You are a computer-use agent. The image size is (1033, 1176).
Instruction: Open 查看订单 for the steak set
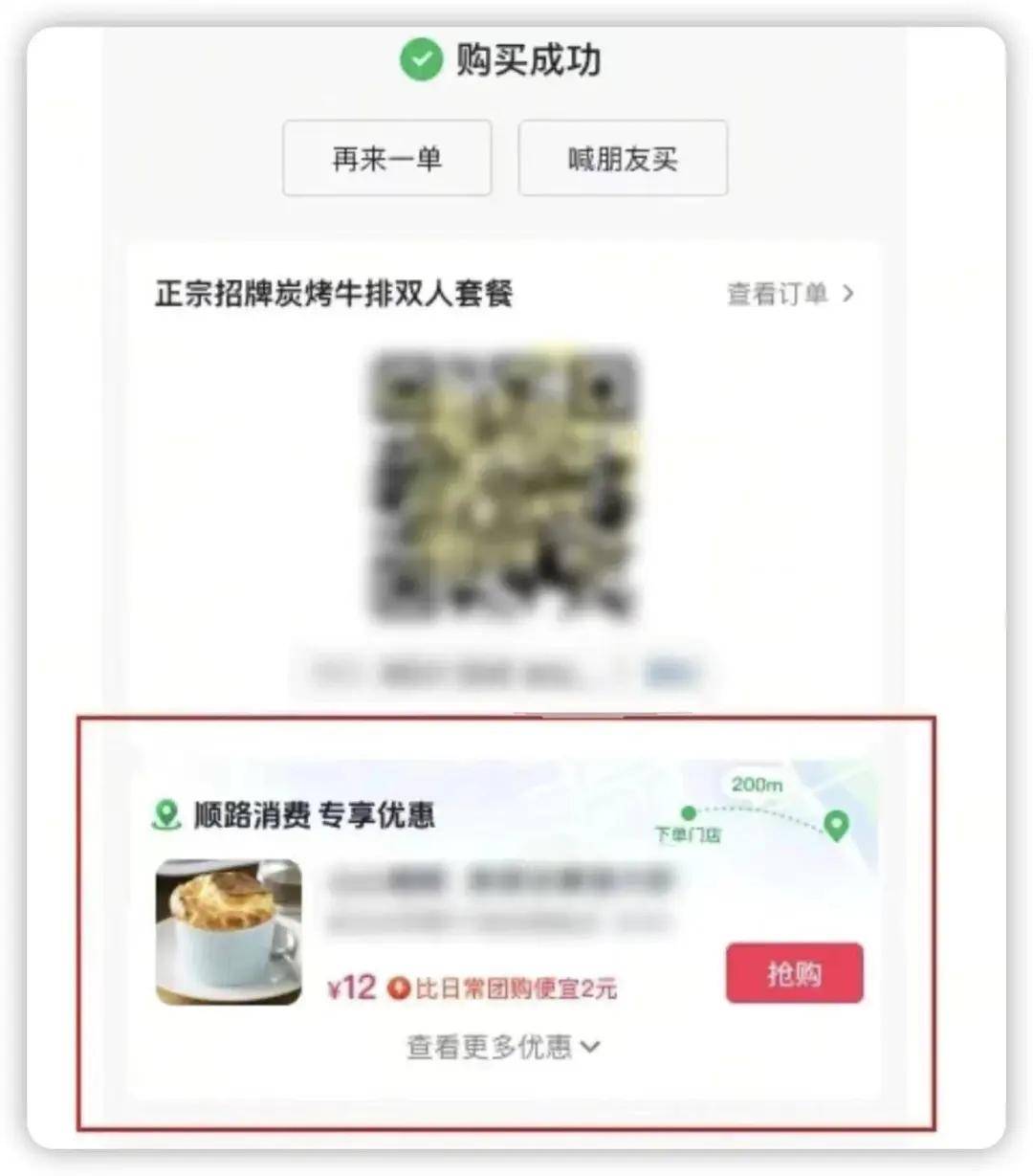point(790,294)
